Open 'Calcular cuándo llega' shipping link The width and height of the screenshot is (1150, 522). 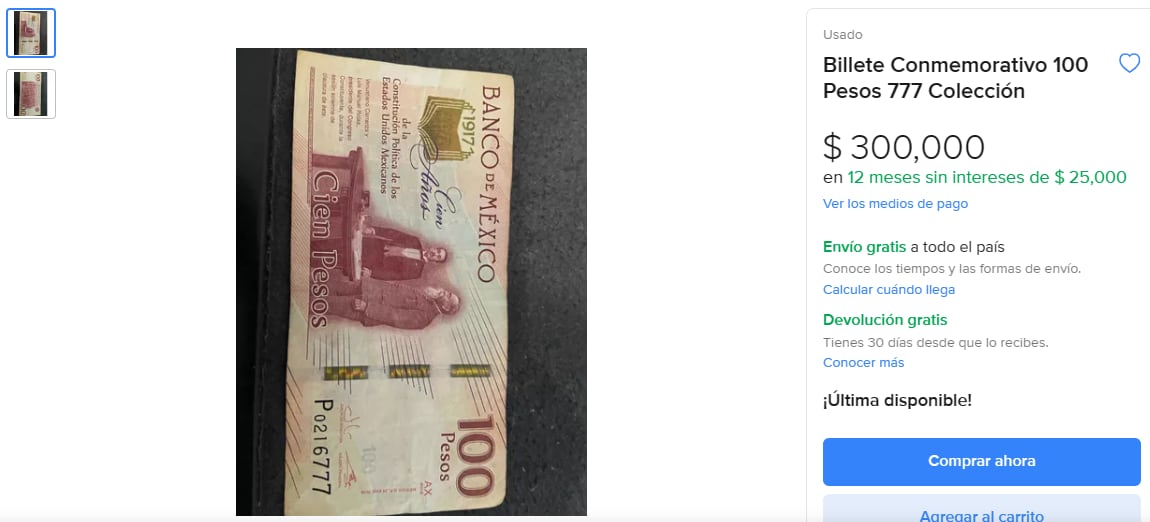(888, 290)
